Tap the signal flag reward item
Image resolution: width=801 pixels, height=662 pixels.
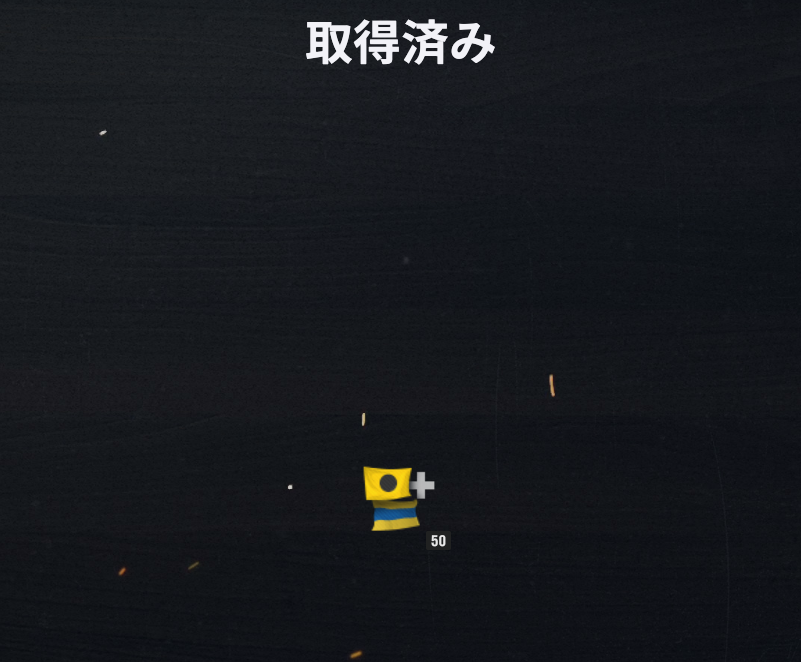click(x=394, y=498)
